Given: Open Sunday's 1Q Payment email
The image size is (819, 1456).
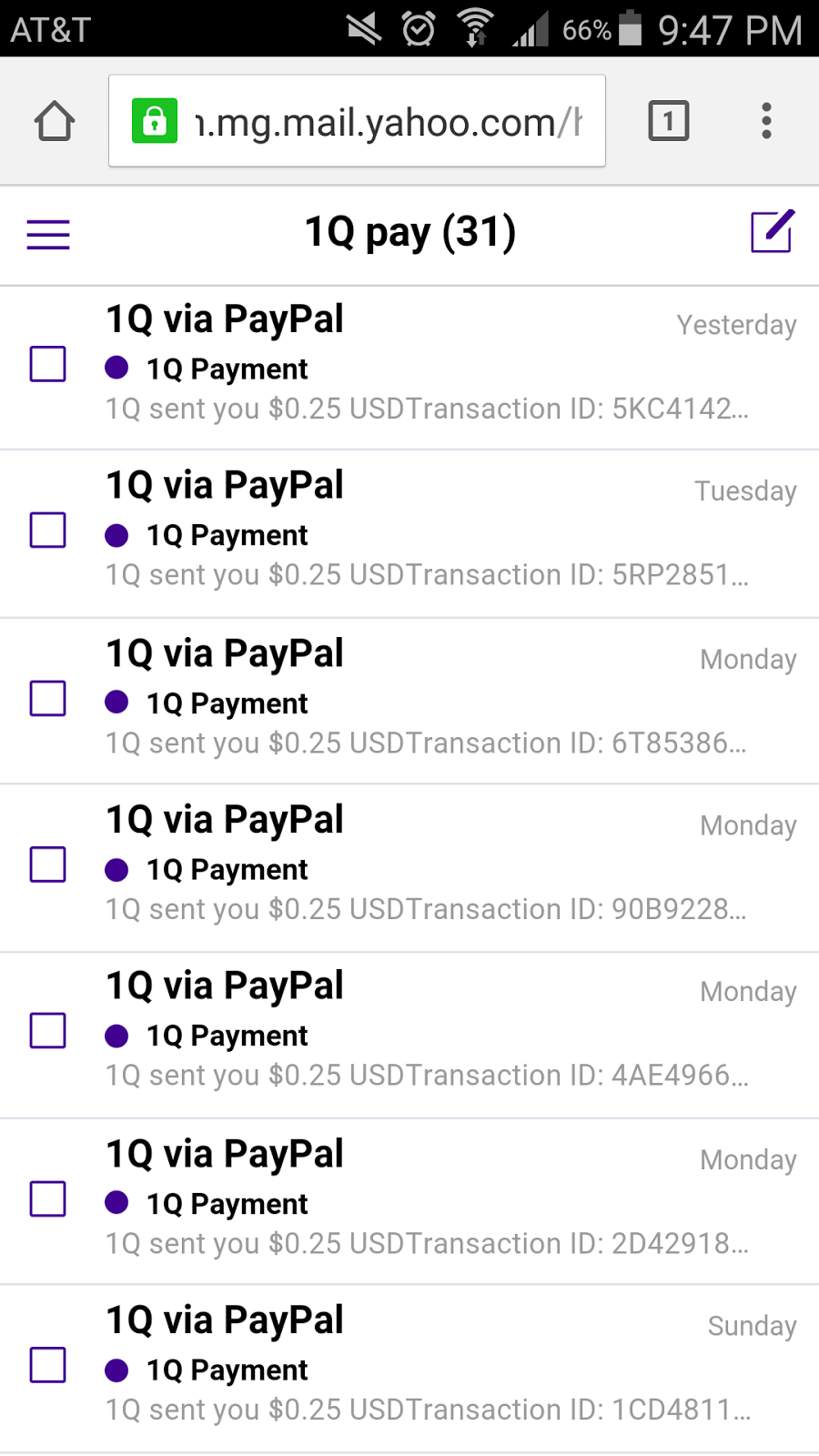Looking at the screenshot, I should tap(428, 1369).
